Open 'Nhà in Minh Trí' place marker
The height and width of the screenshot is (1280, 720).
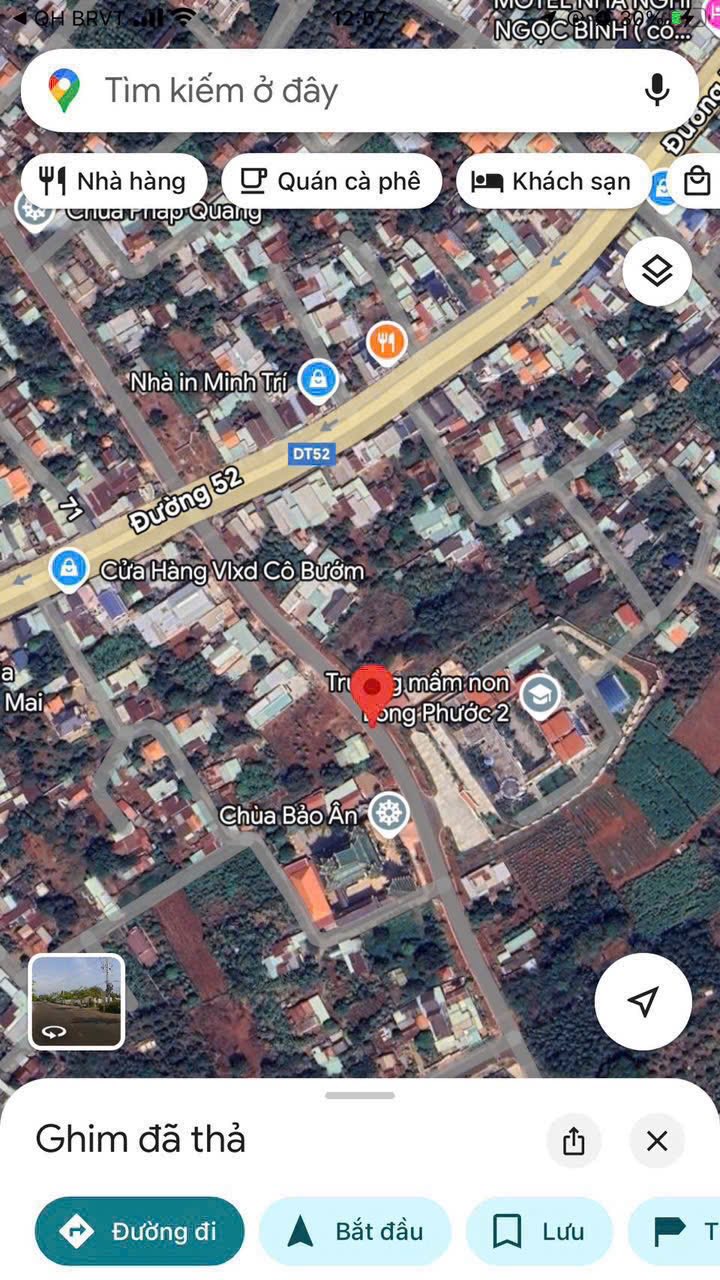318,380
